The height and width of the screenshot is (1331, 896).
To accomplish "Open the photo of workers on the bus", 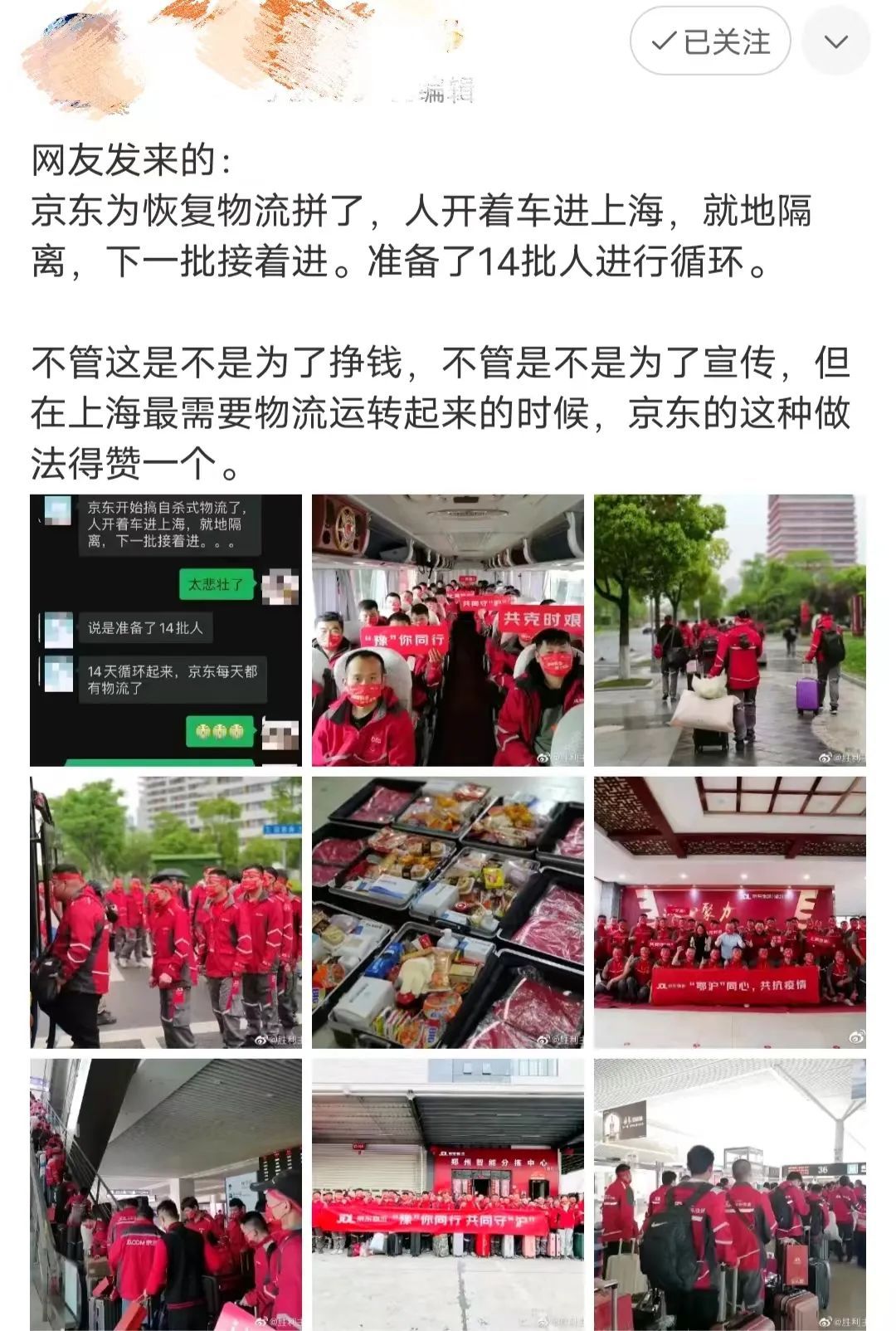I will 448,631.
